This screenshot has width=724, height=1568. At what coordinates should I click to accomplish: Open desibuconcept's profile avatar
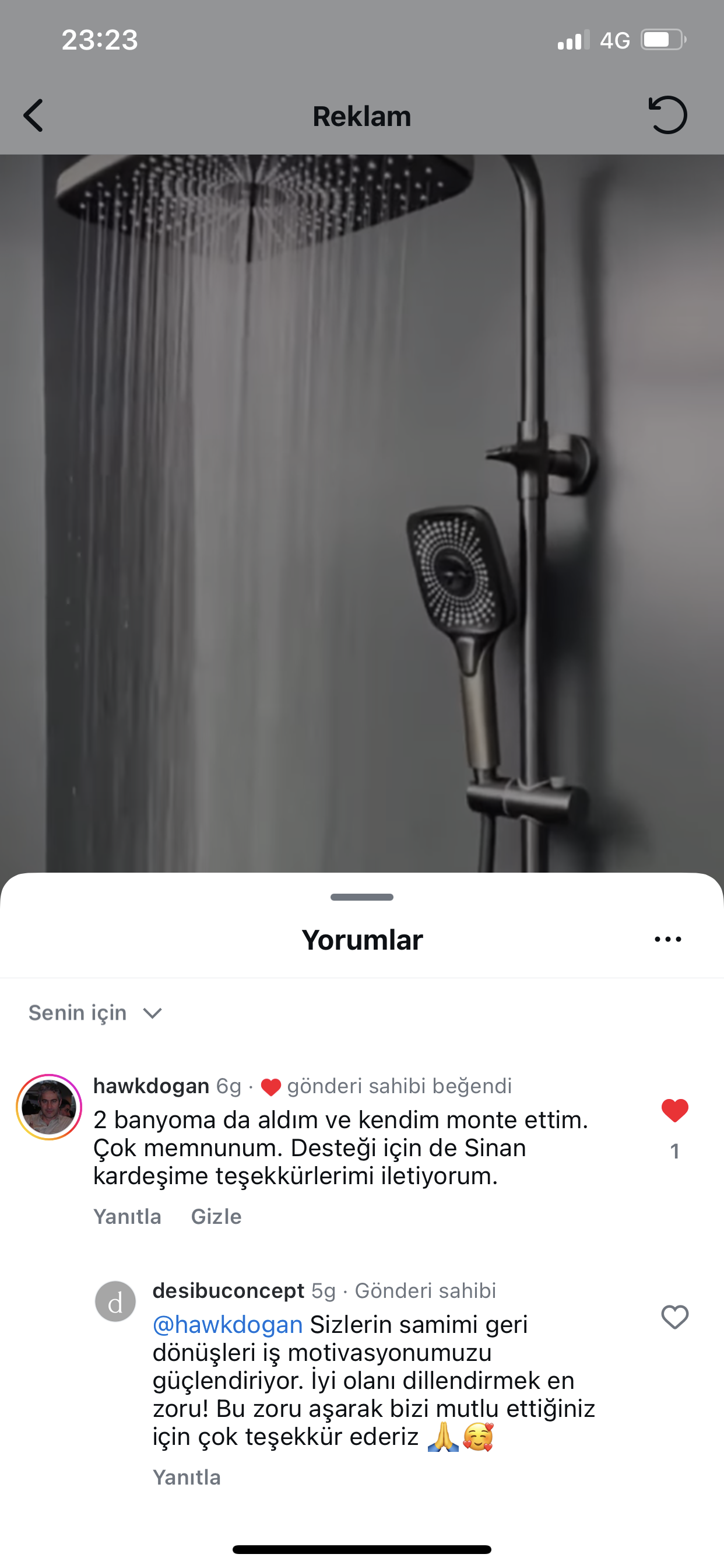(x=115, y=1301)
